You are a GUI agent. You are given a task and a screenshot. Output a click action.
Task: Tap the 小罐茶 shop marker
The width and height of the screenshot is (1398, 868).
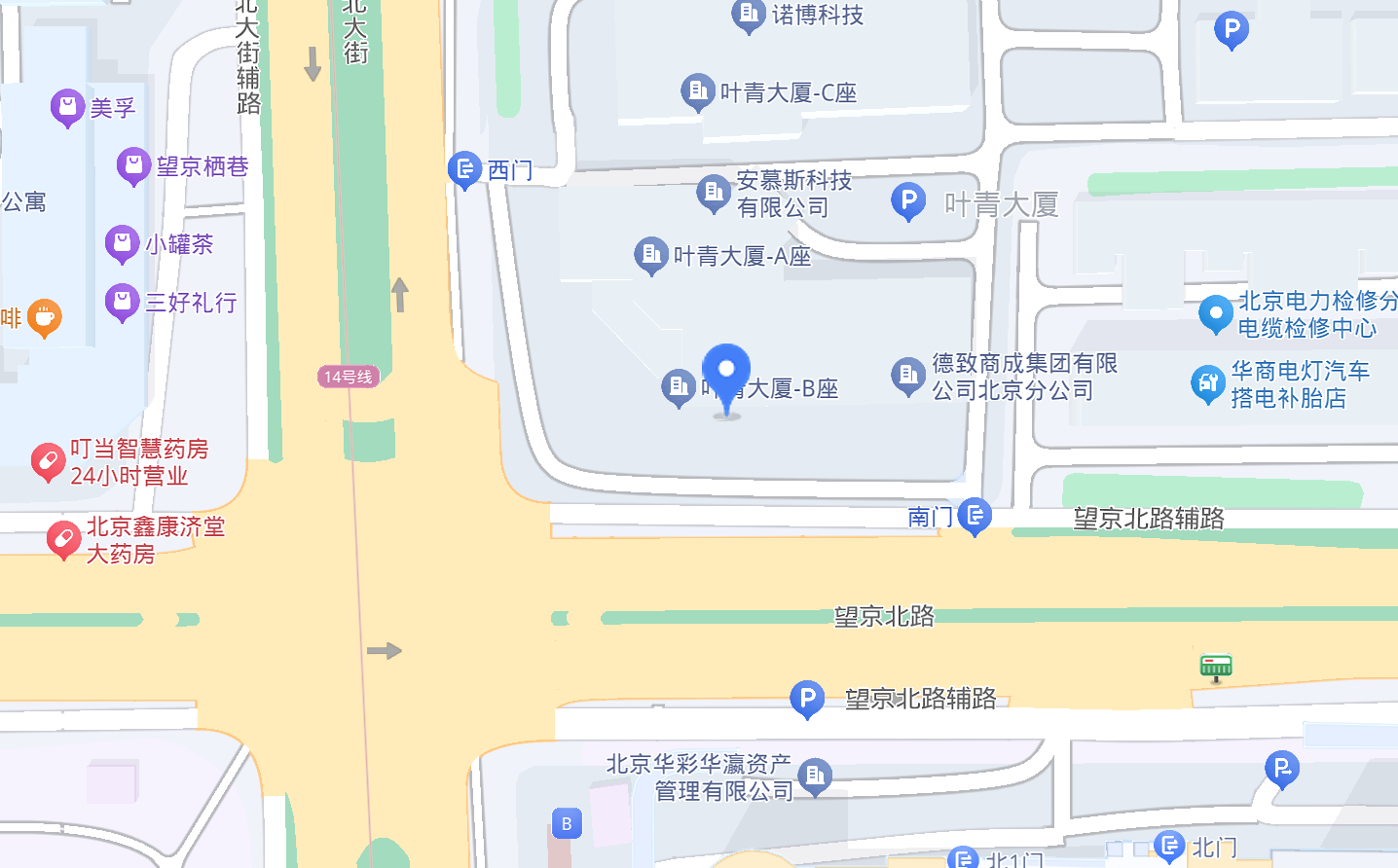click(x=122, y=243)
